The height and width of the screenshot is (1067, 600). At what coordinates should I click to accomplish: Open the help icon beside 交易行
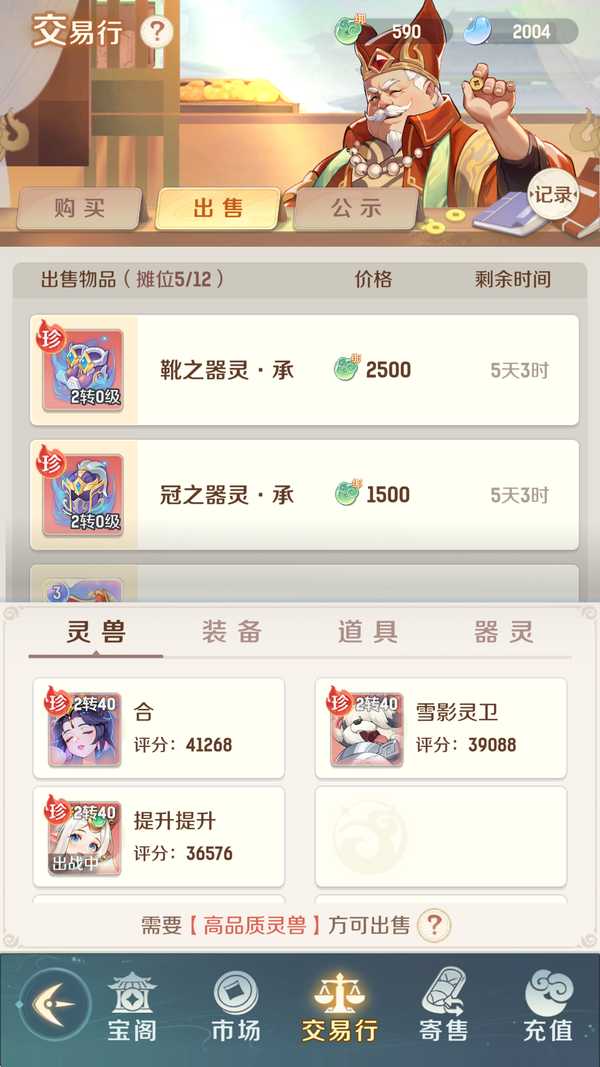[x=157, y=32]
